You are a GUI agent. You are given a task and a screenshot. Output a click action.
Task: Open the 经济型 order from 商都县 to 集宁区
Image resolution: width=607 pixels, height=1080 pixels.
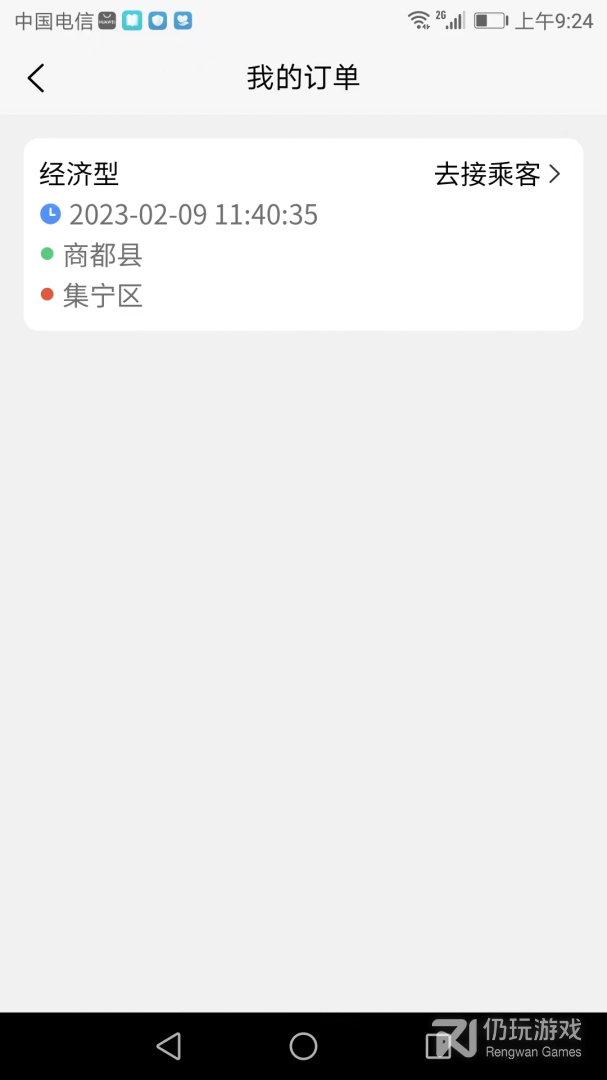[x=303, y=234]
